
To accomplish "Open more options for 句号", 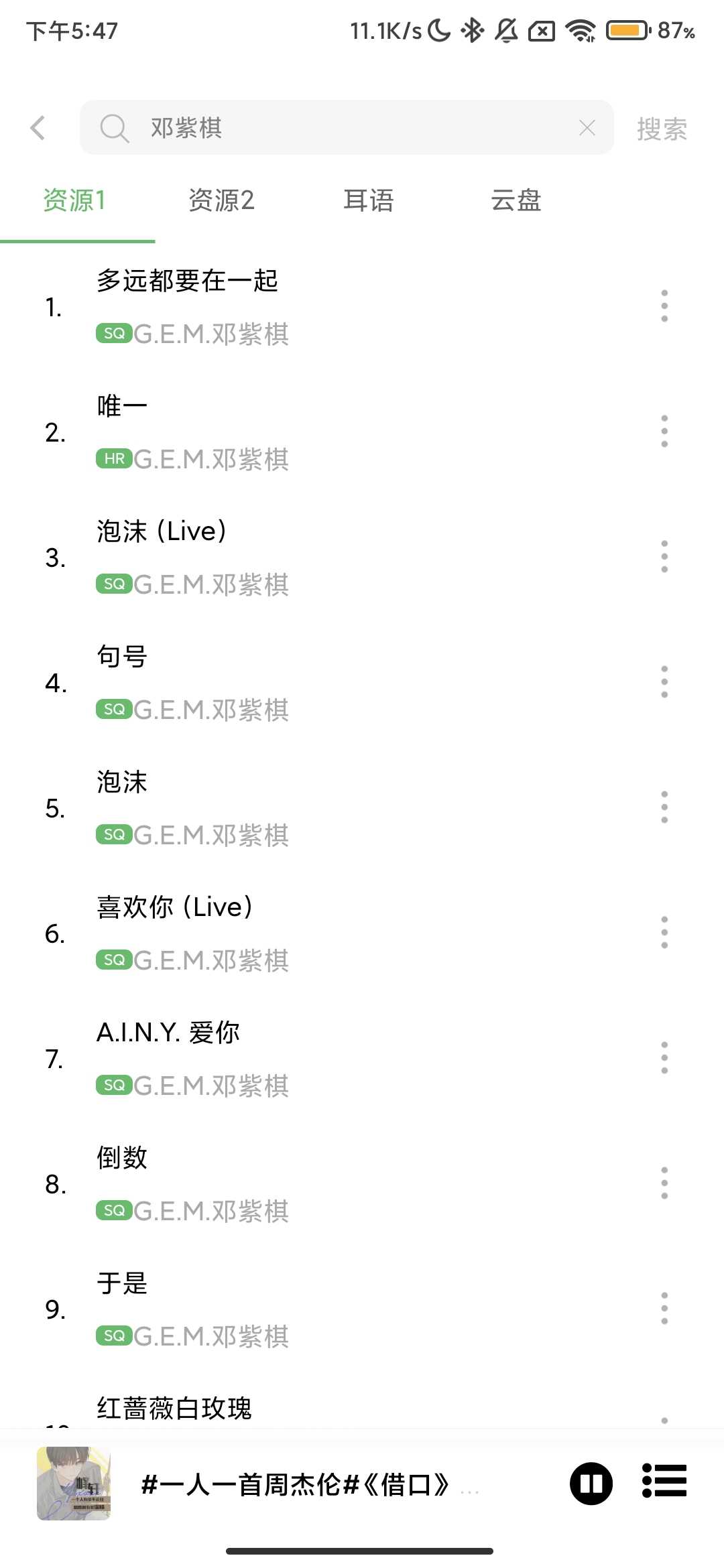I will point(664,681).
